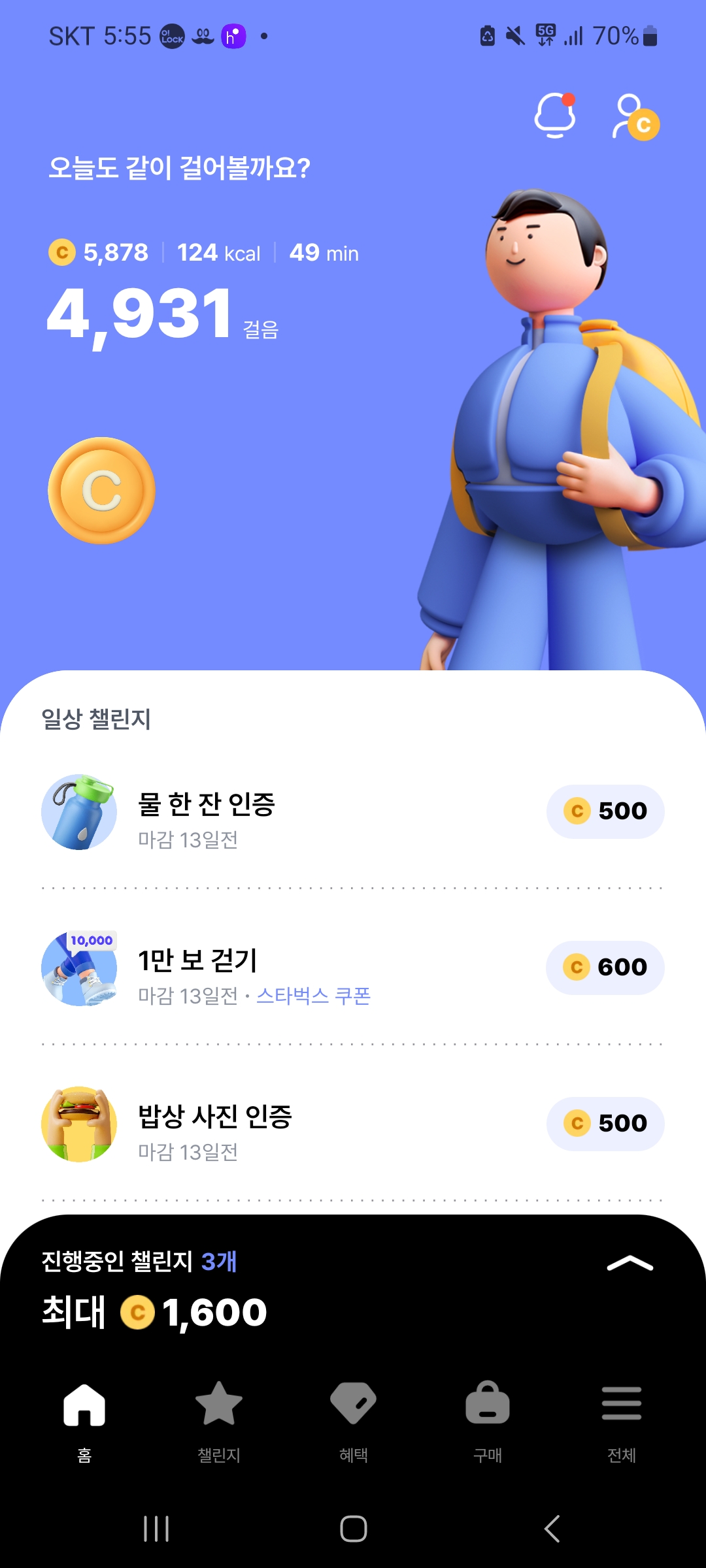This screenshot has width=706, height=1568.
Task: Switch to the 챌린지 tab
Action: (219, 1418)
